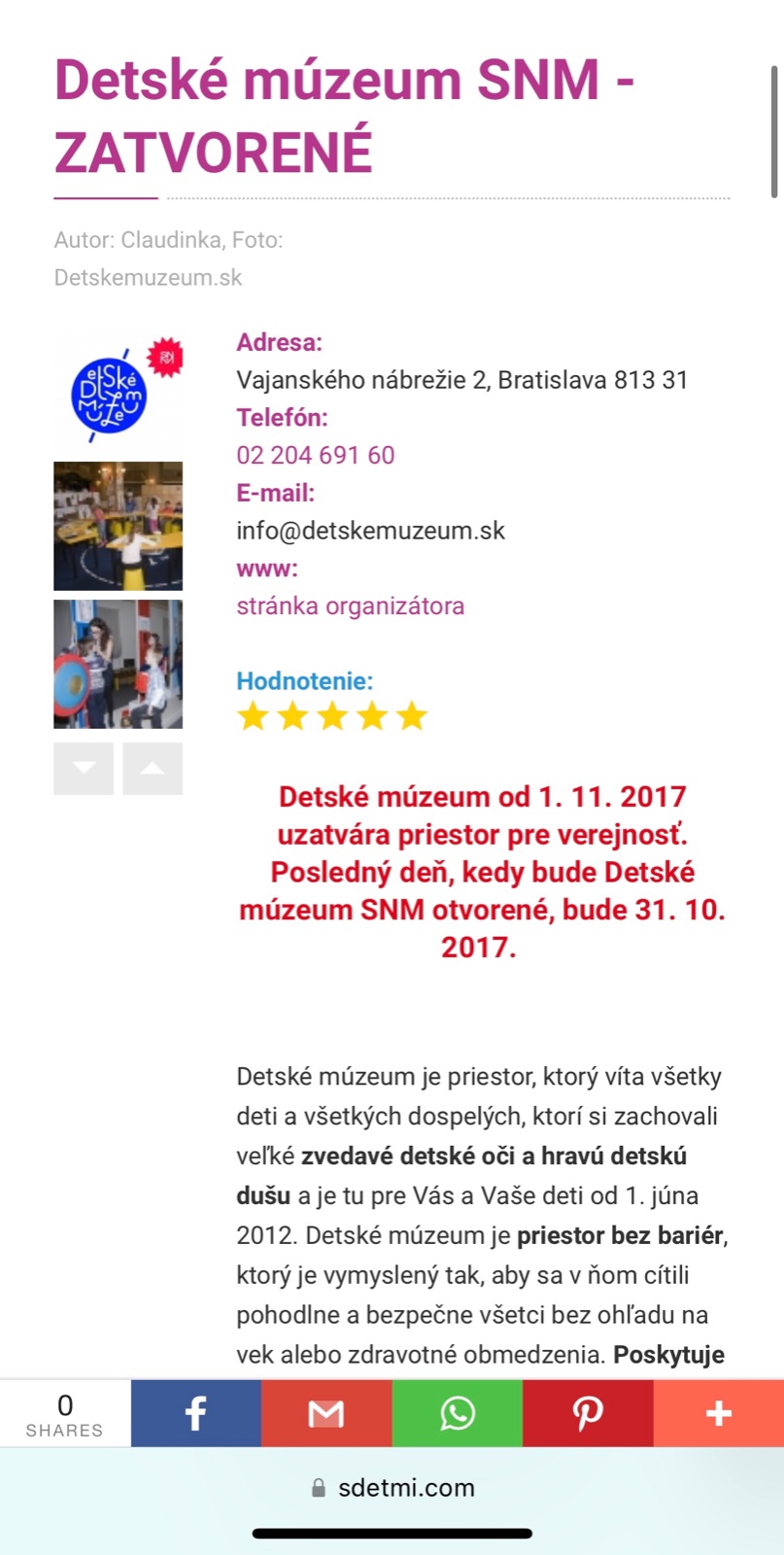The width and height of the screenshot is (784, 1555).
Task: Share this page on Facebook
Action: 195,1413
